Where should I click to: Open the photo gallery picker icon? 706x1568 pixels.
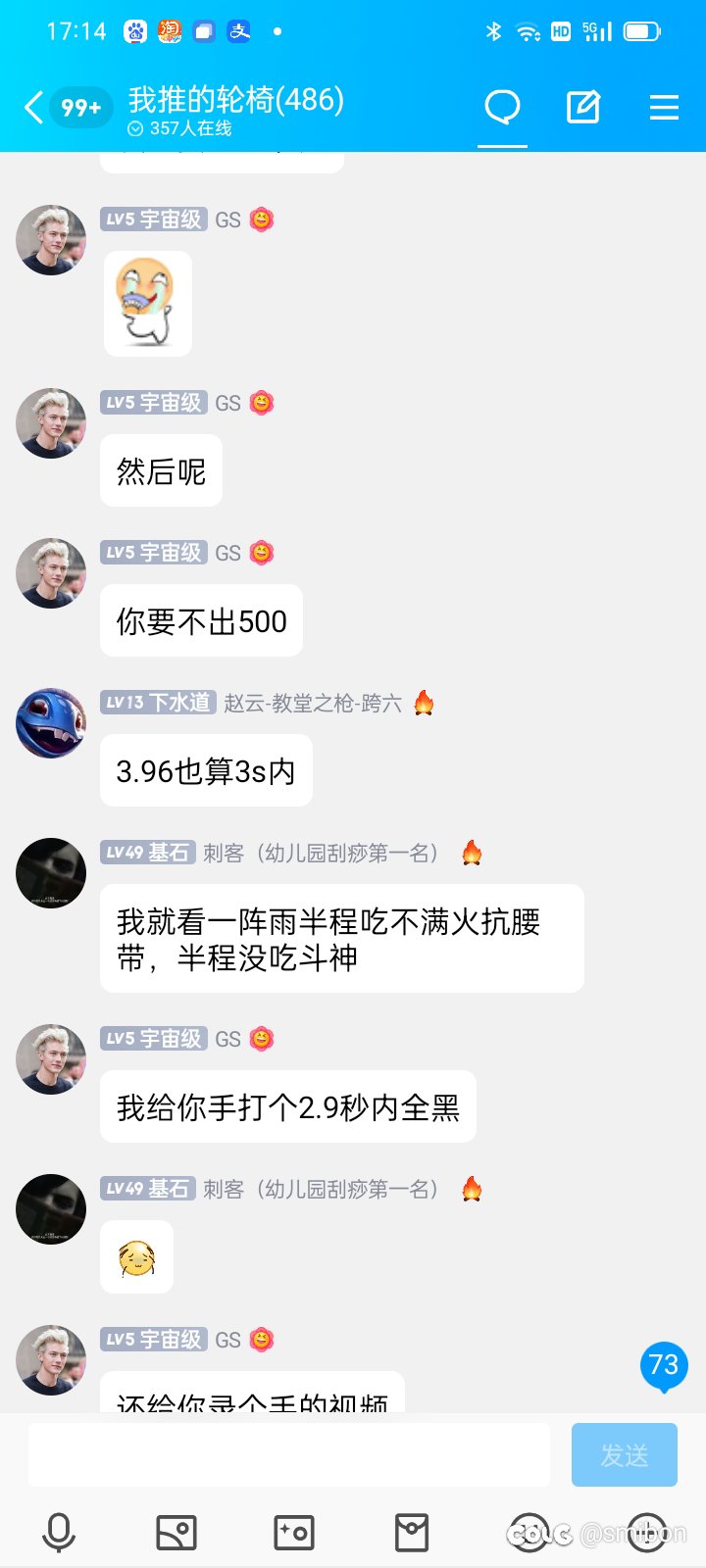coord(176,1533)
